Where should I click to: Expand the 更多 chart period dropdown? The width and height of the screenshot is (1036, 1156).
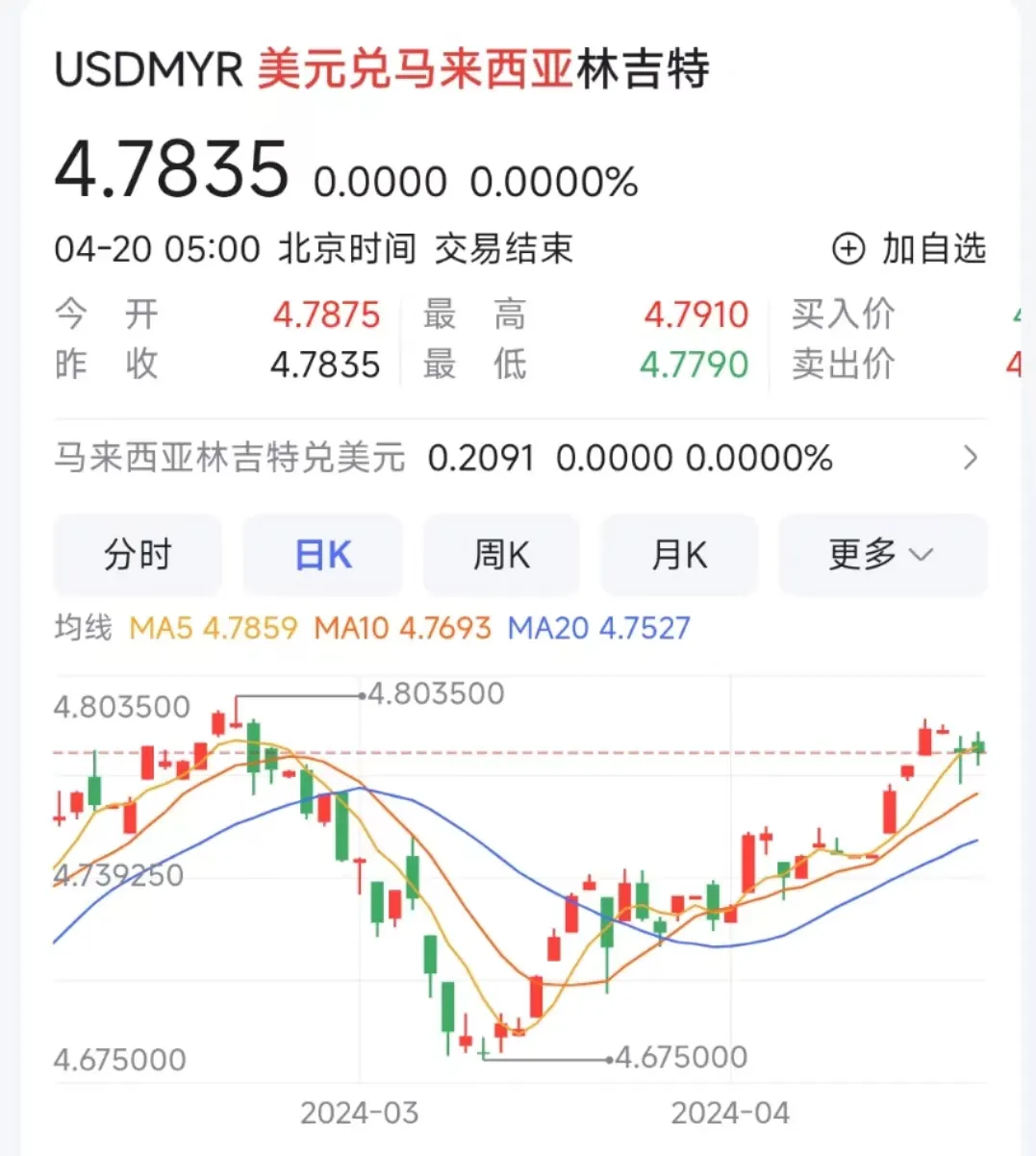coord(881,555)
